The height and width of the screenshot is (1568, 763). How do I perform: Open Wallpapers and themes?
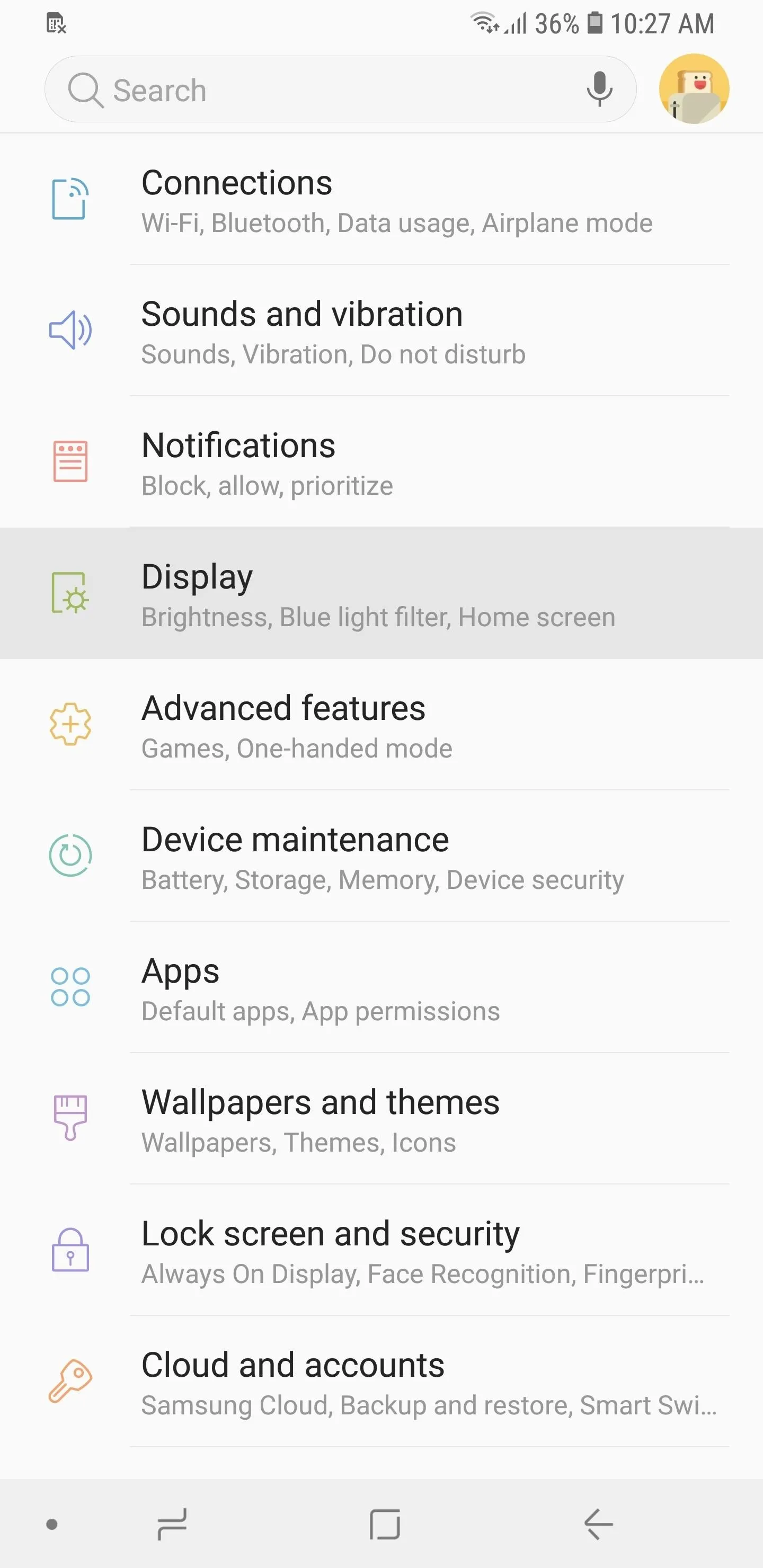click(x=381, y=1119)
